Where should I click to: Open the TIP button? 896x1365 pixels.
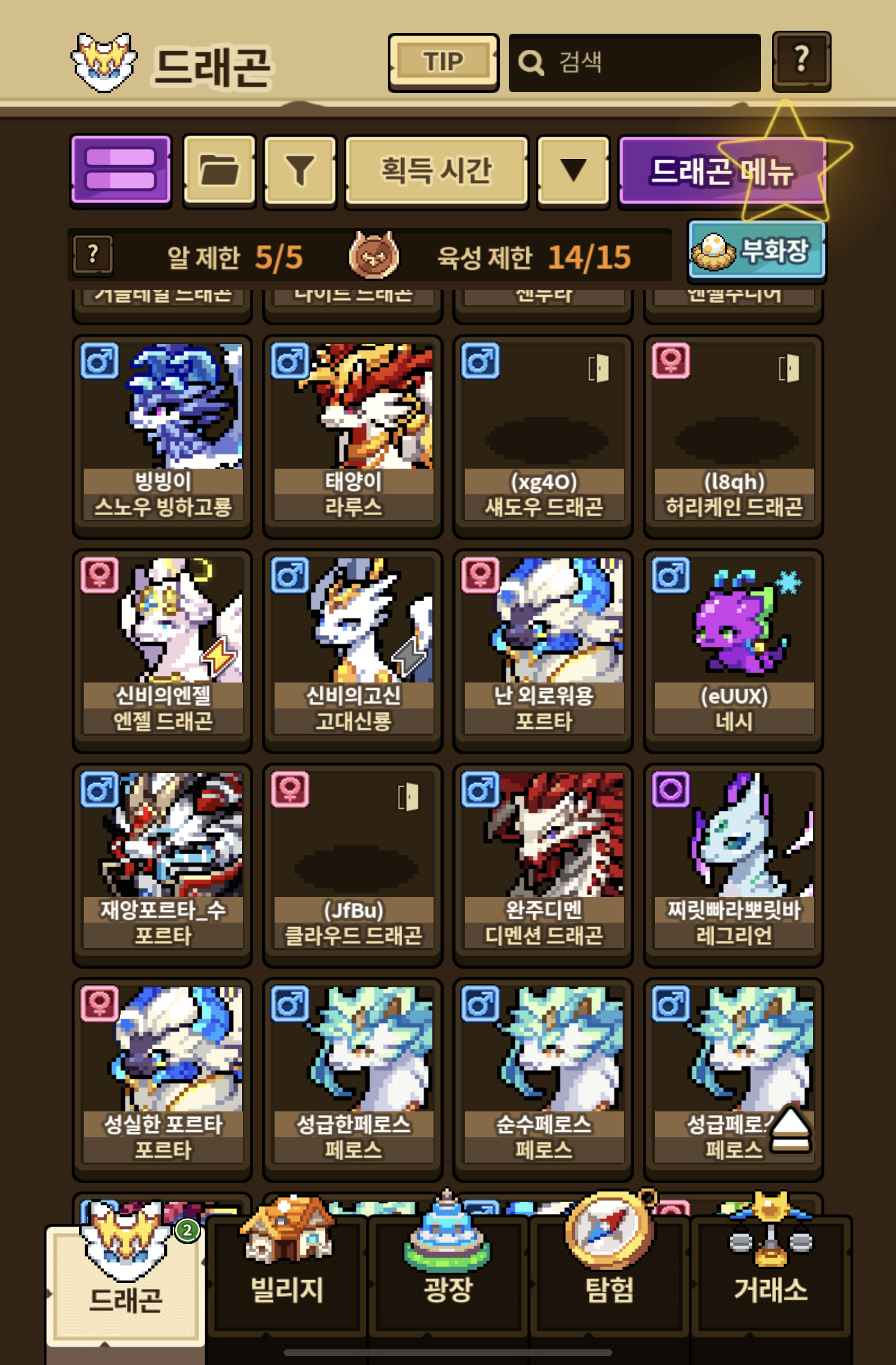coord(443,61)
